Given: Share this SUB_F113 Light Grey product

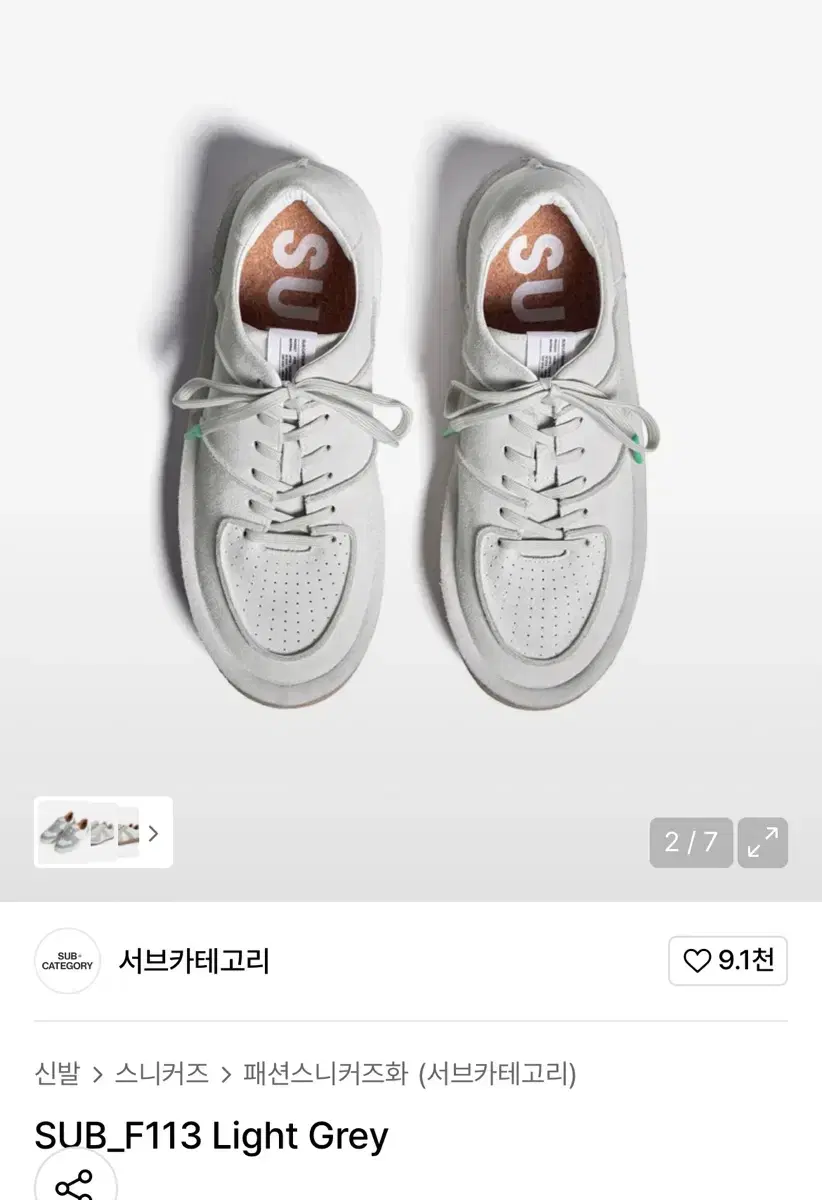Looking at the screenshot, I should [x=73, y=1185].
